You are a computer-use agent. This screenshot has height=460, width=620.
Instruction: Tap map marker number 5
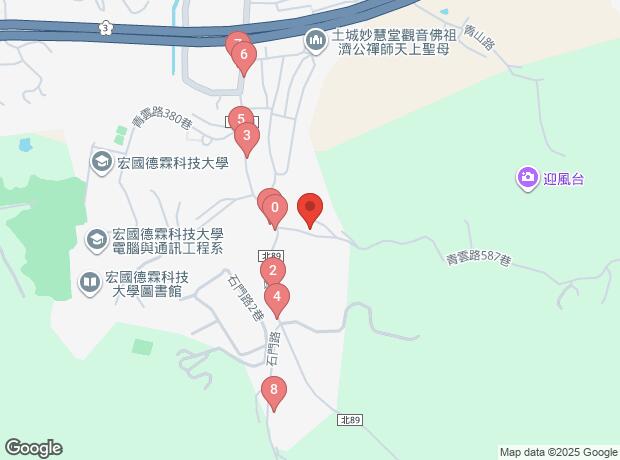pos(241,118)
